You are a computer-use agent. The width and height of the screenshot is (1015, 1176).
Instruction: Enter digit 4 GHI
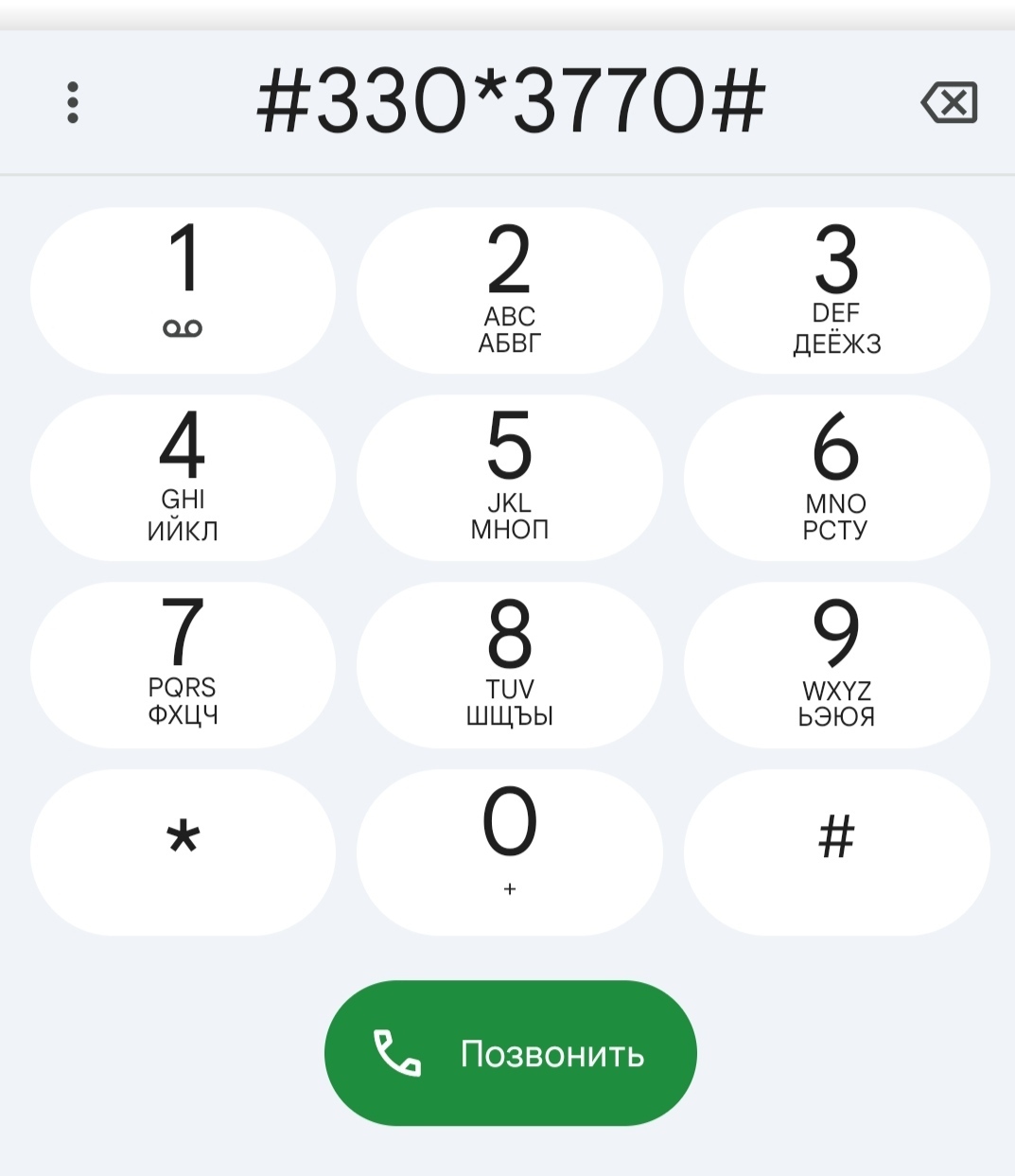coord(183,478)
